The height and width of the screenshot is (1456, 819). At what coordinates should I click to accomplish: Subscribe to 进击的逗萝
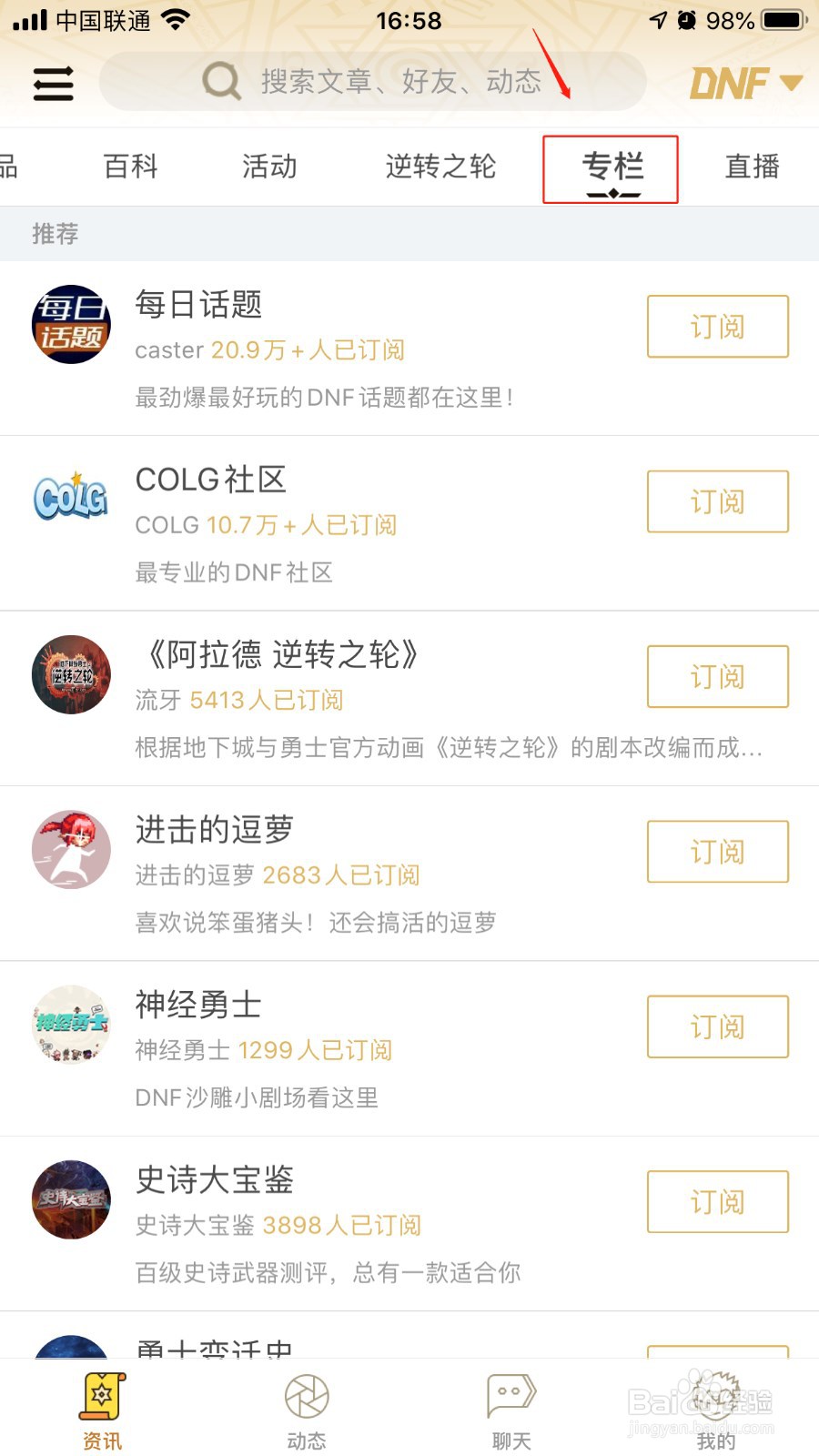click(x=717, y=852)
